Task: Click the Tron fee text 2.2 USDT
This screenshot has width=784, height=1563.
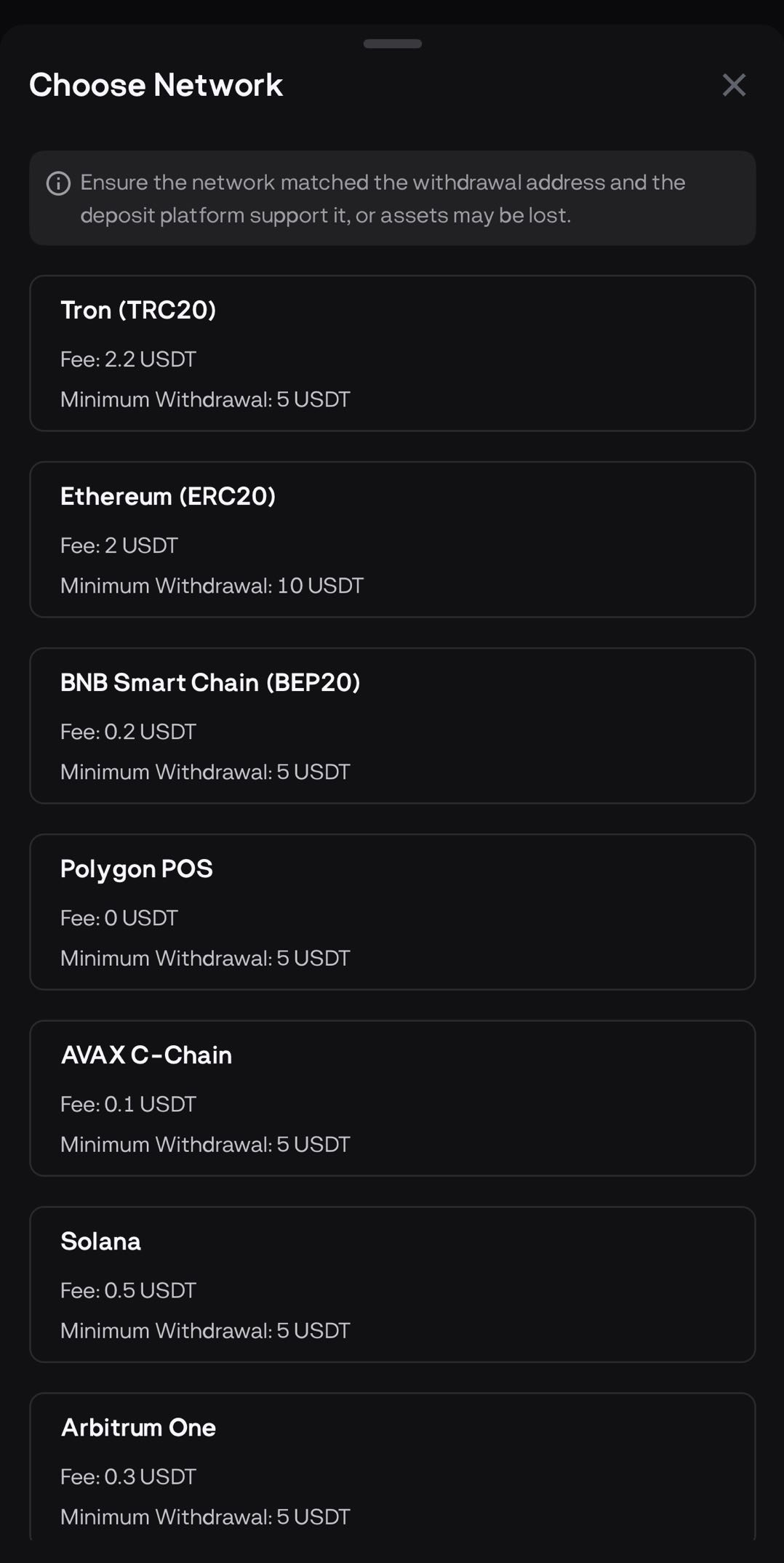Action: (127, 359)
